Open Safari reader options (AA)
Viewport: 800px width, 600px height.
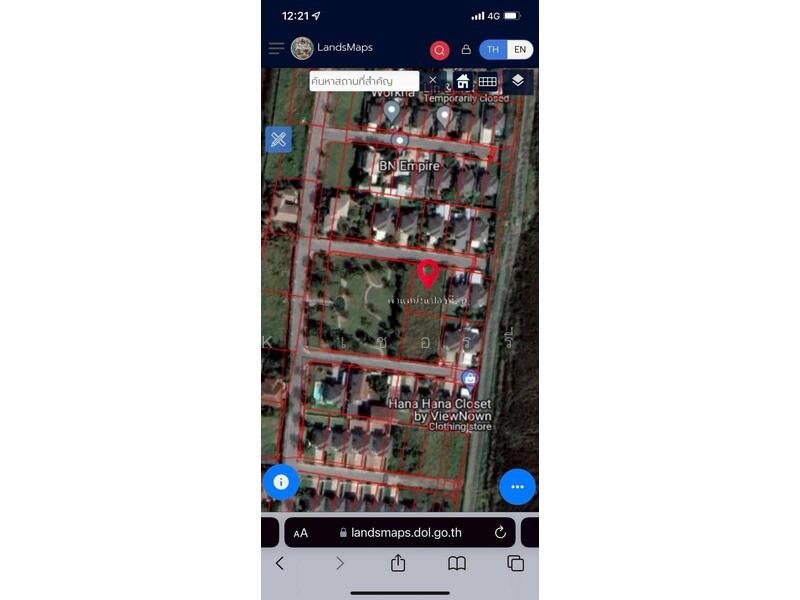[x=301, y=533]
